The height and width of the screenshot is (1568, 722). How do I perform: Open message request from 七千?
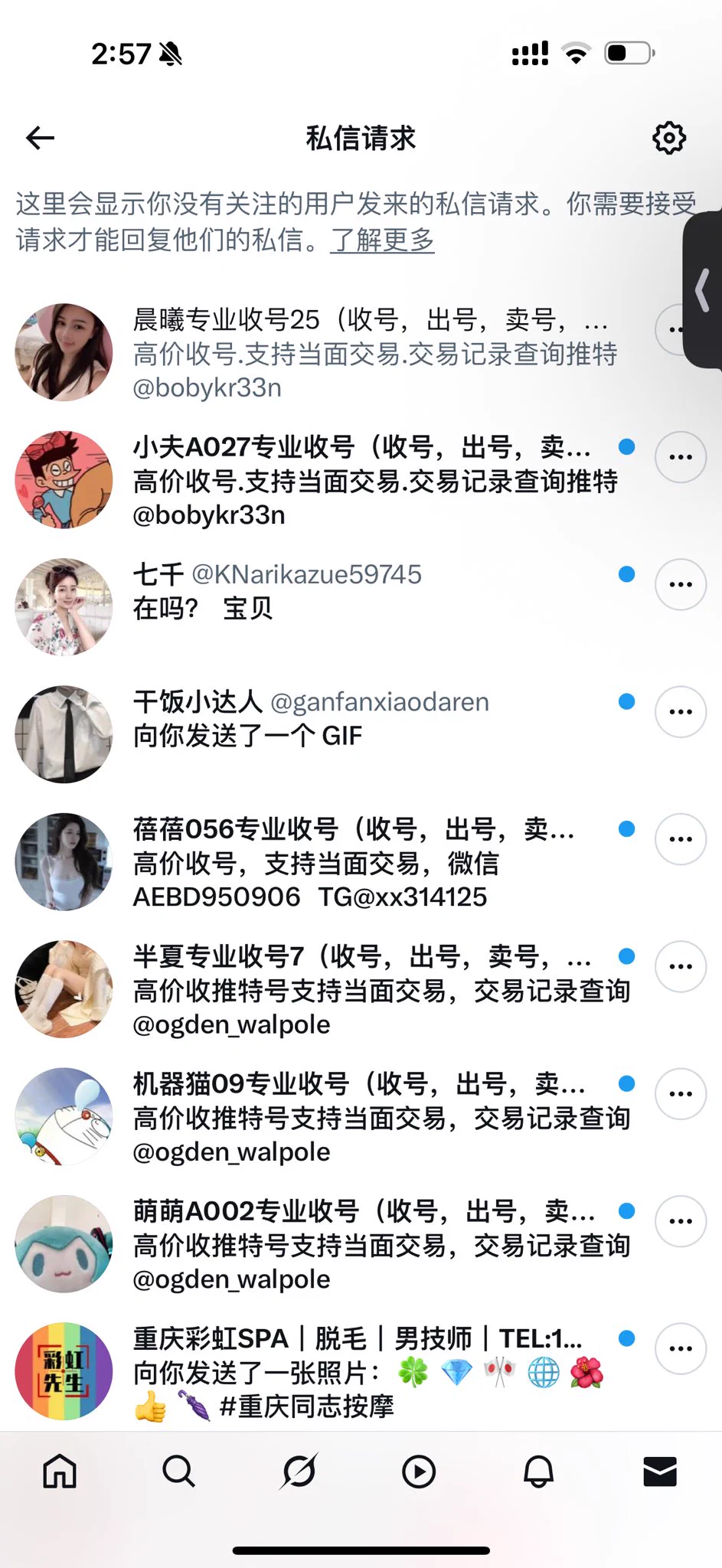(x=345, y=592)
